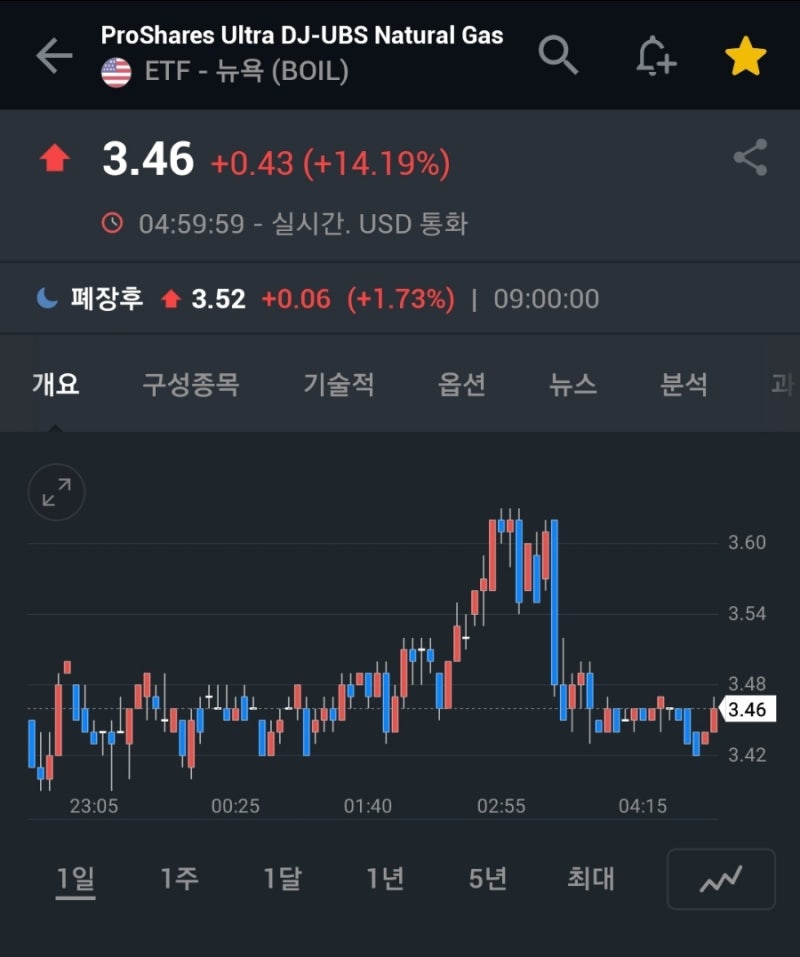The image size is (800, 957).
Task: Tap the 옵션 section header
Action: (461, 384)
